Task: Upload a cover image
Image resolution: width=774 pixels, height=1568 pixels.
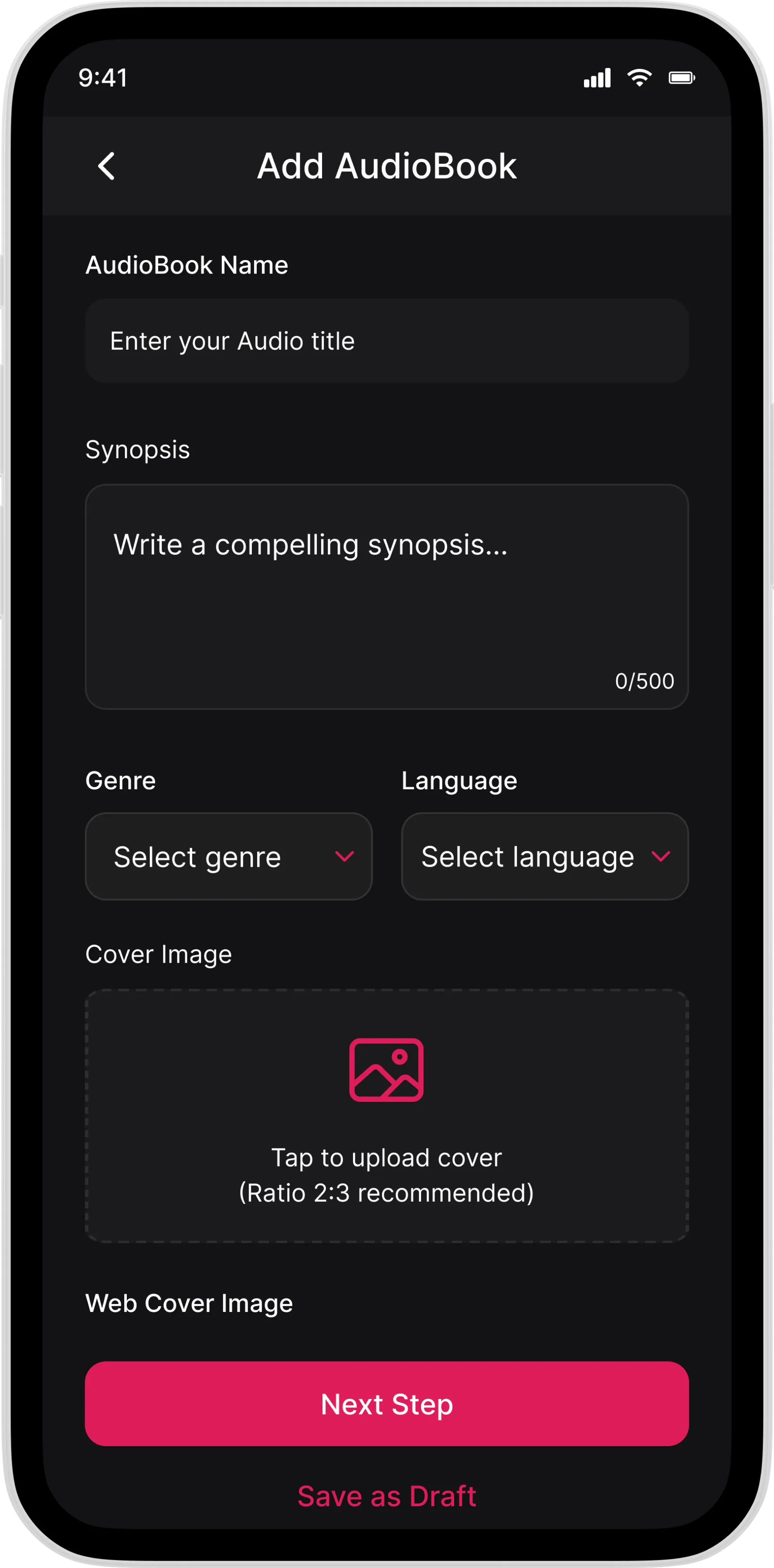Action: [x=387, y=1115]
